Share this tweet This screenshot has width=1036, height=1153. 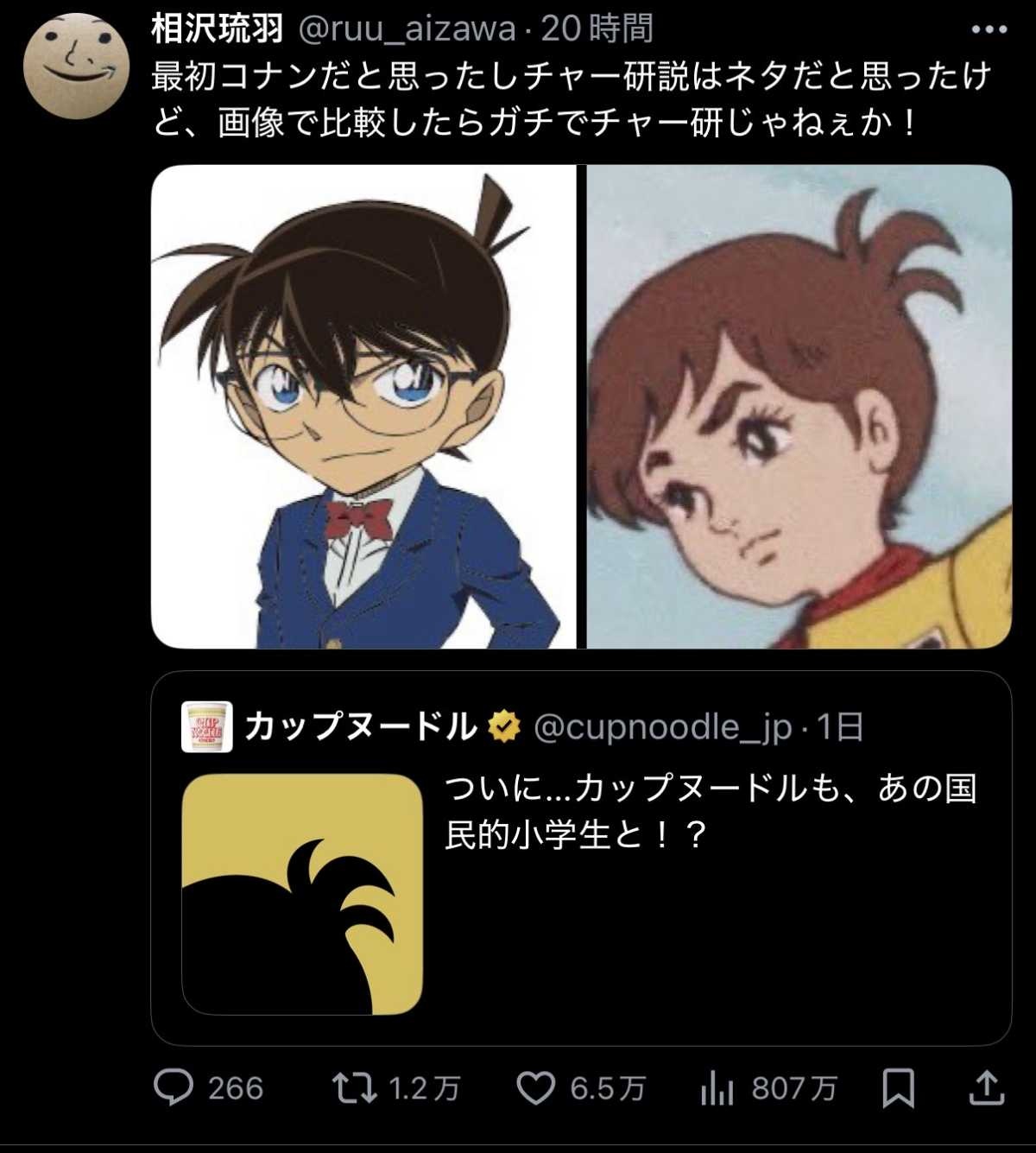(x=985, y=1088)
